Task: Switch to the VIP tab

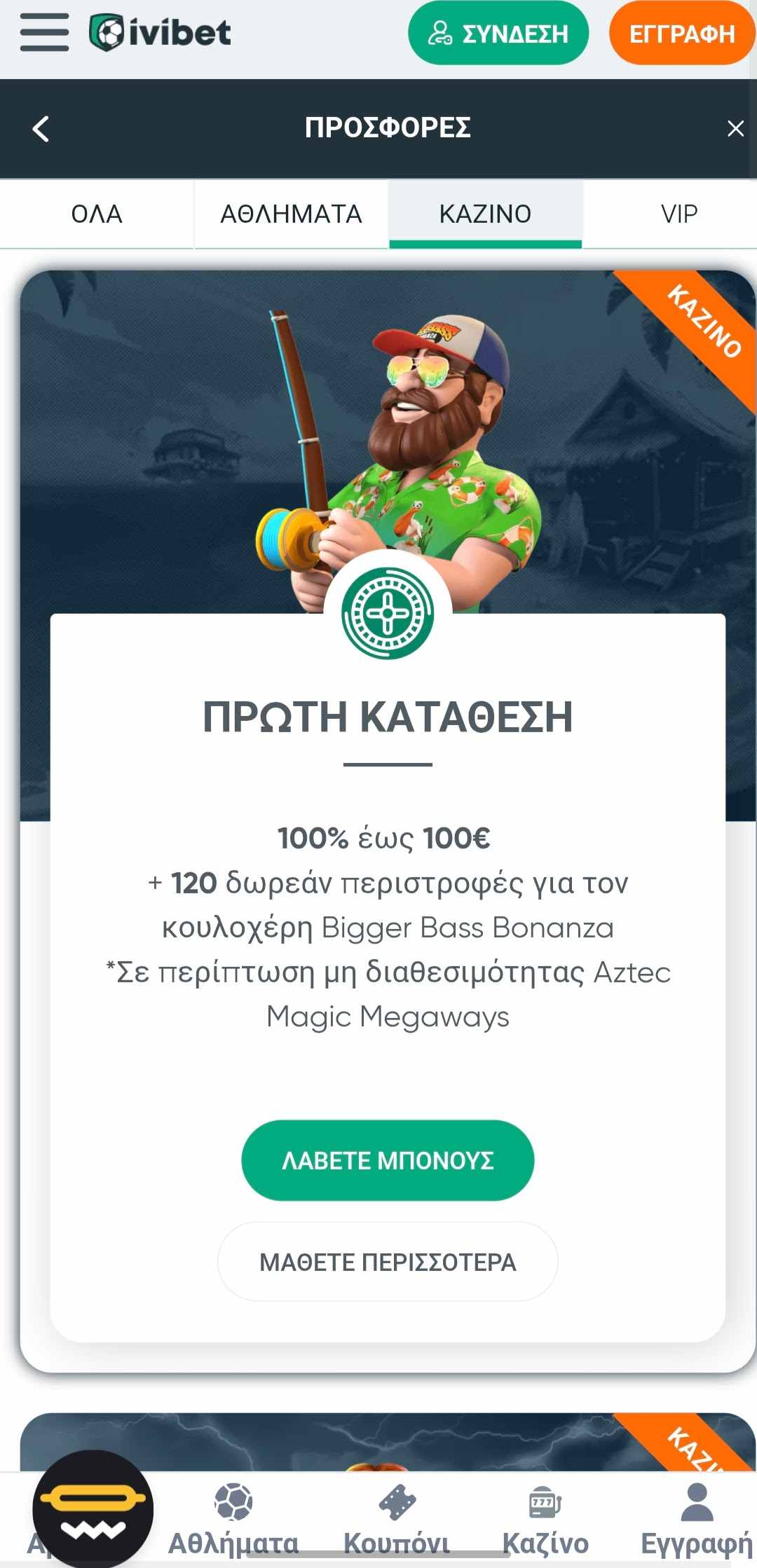Action: [x=678, y=214]
